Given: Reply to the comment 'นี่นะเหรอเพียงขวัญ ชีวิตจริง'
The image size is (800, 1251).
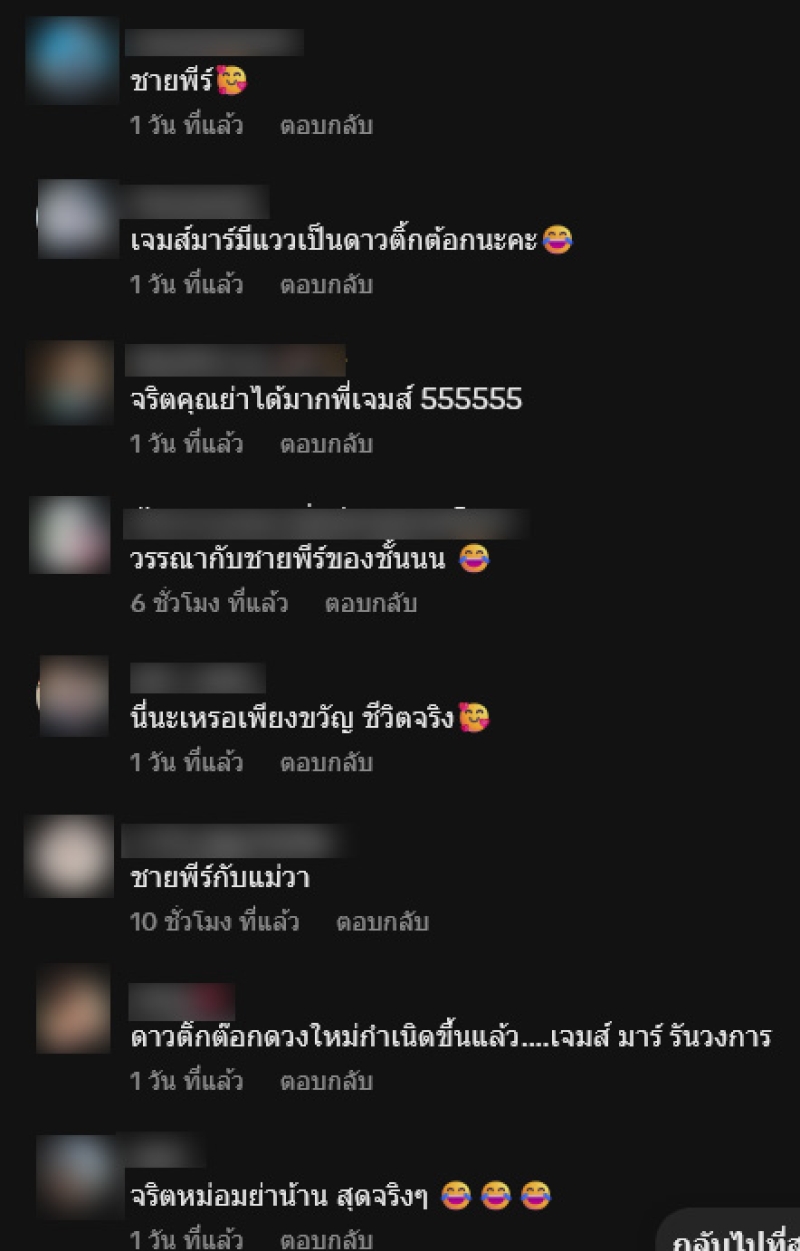Looking at the screenshot, I should (326, 763).
